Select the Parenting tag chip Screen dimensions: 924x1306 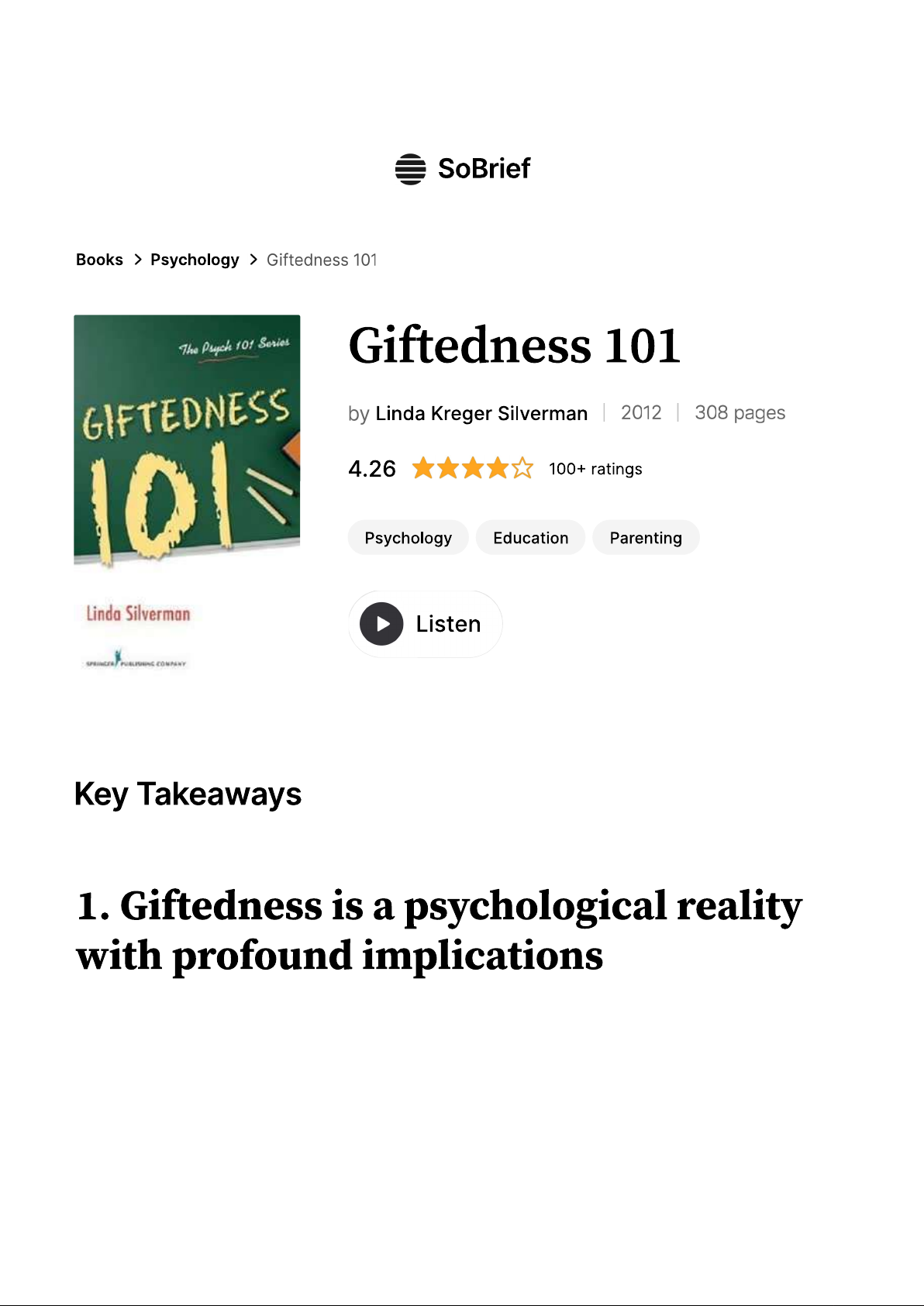point(645,538)
